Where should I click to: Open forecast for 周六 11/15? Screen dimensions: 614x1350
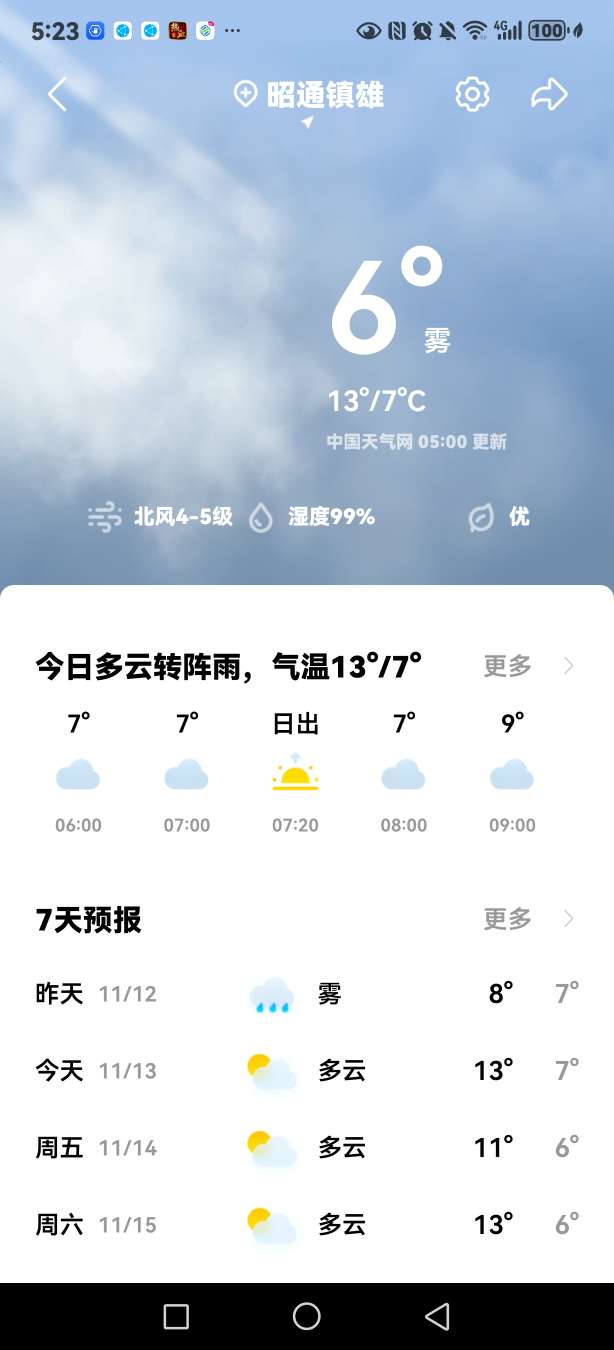306,1224
